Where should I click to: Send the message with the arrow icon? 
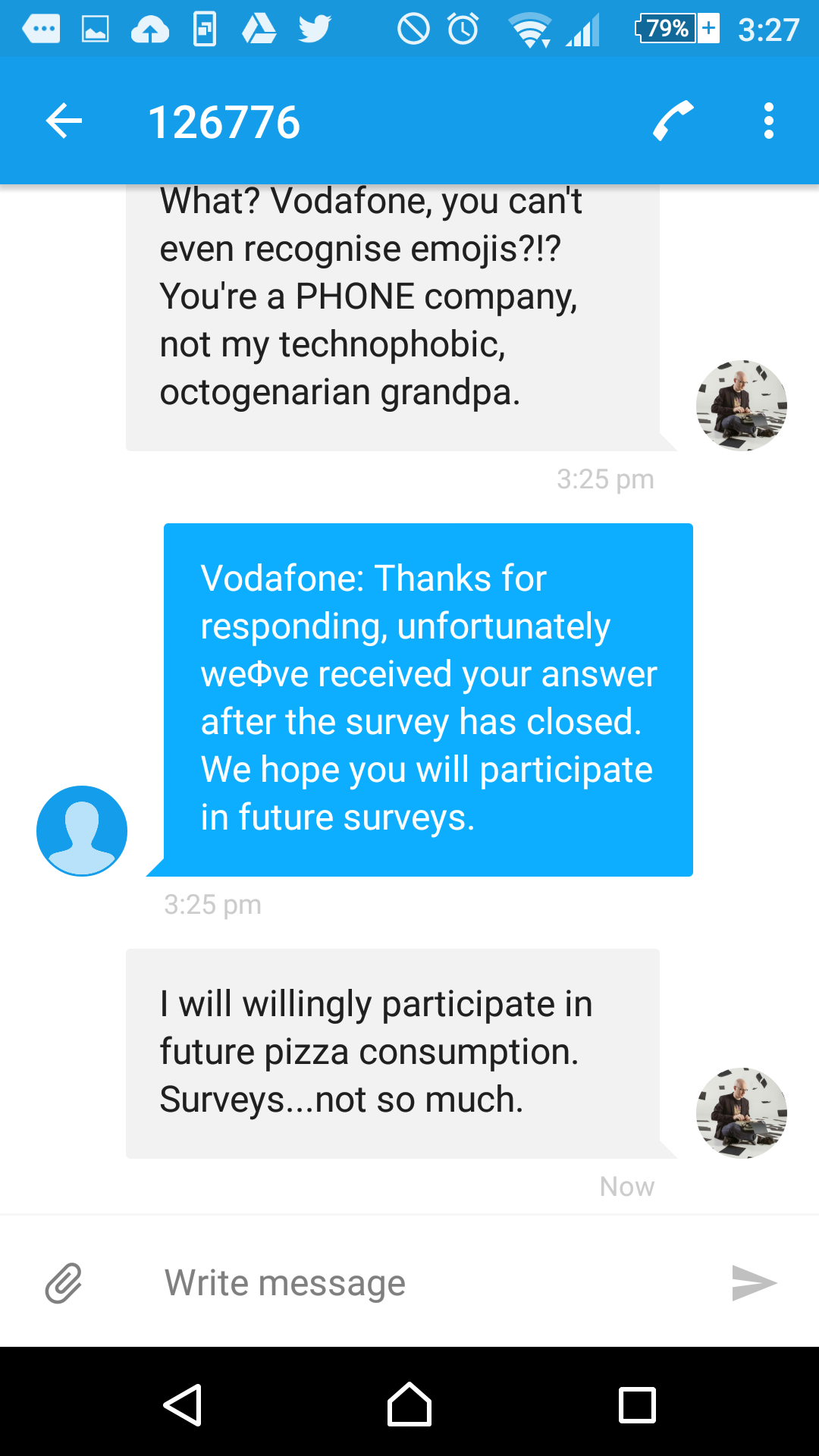754,1283
